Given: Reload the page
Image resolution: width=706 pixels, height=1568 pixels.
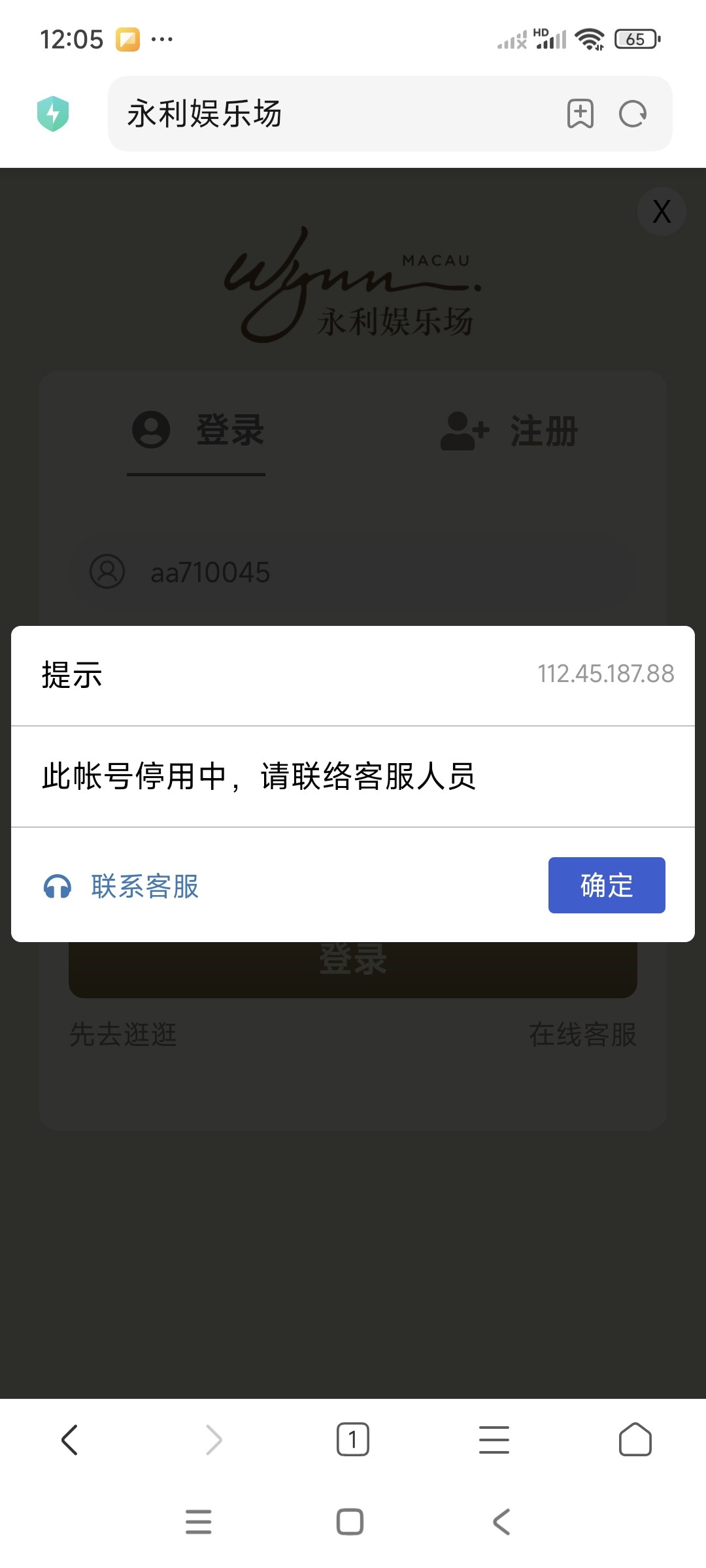Looking at the screenshot, I should tap(633, 114).
